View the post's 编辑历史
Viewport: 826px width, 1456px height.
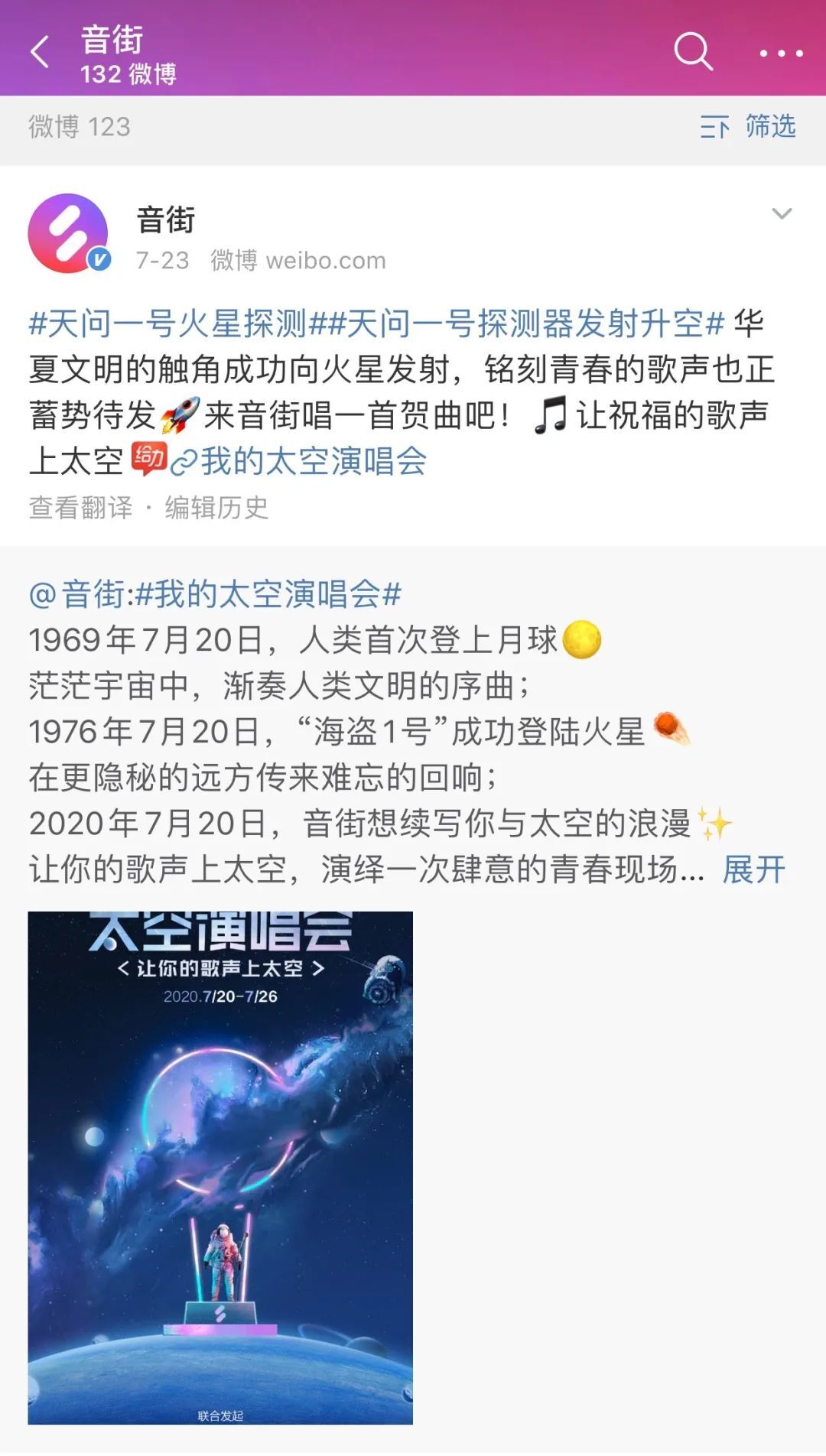click(216, 508)
